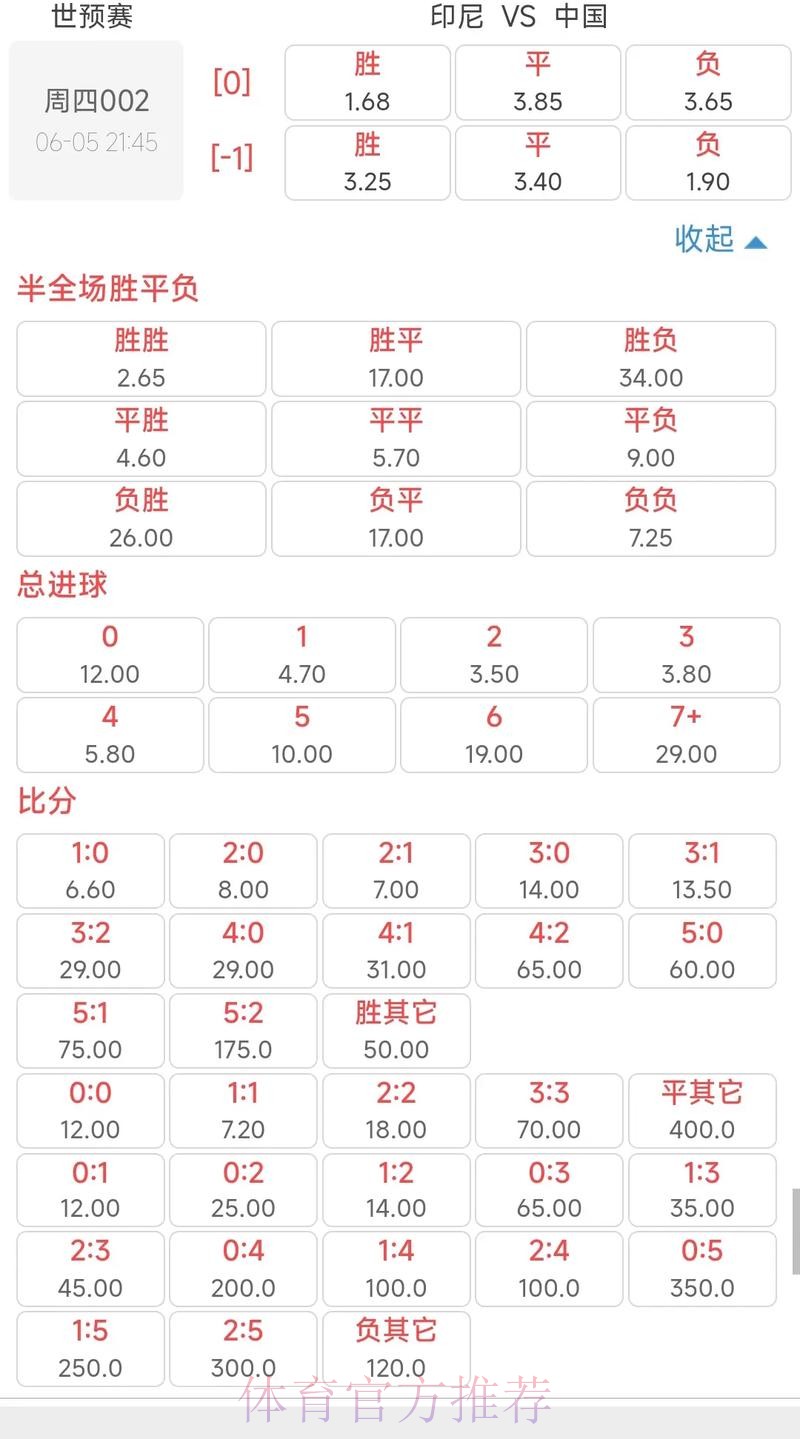Select correct score 3:3 at 70.00
The width and height of the screenshot is (800, 1439).
coord(548,1110)
